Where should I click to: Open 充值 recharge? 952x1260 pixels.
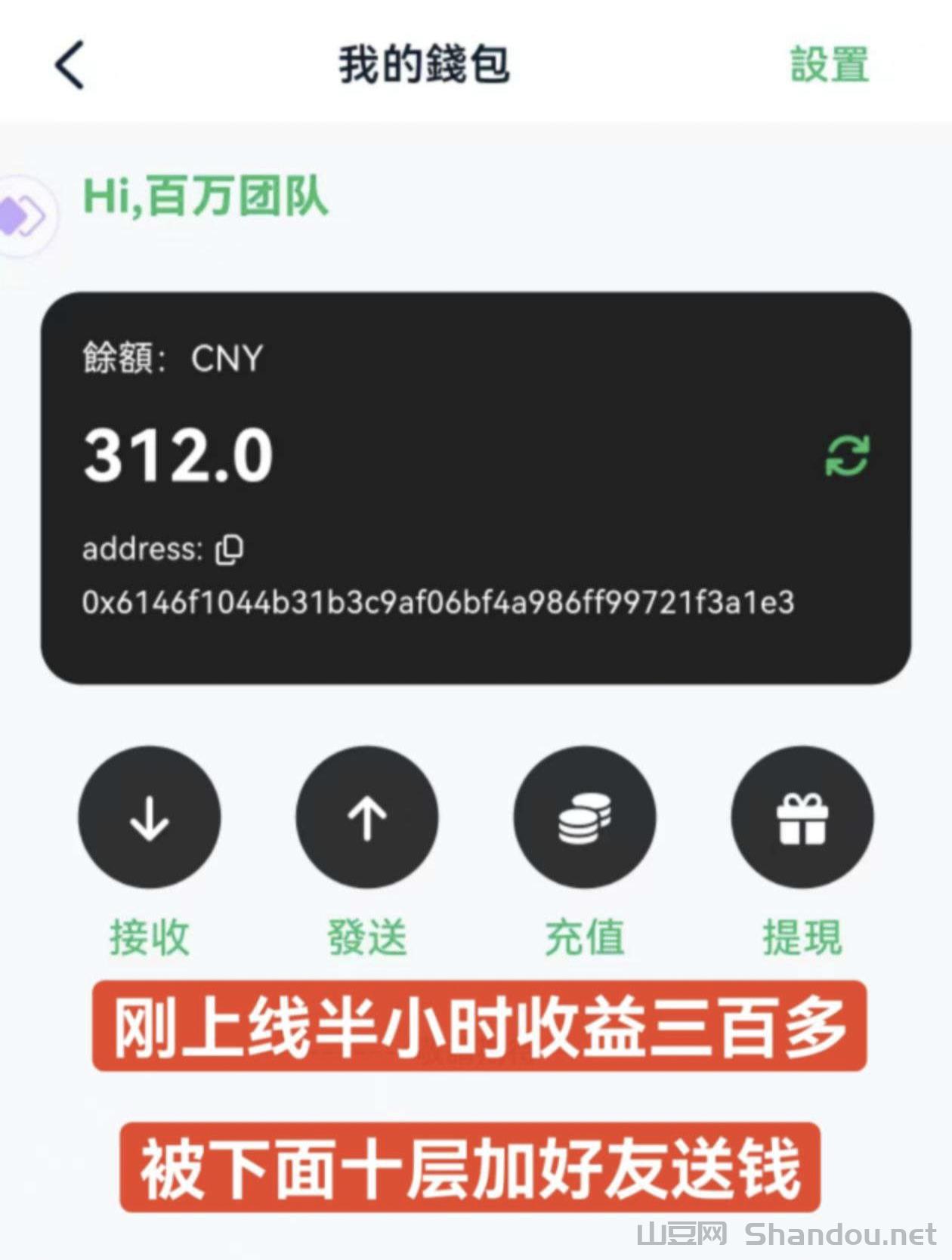click(585, 817)
